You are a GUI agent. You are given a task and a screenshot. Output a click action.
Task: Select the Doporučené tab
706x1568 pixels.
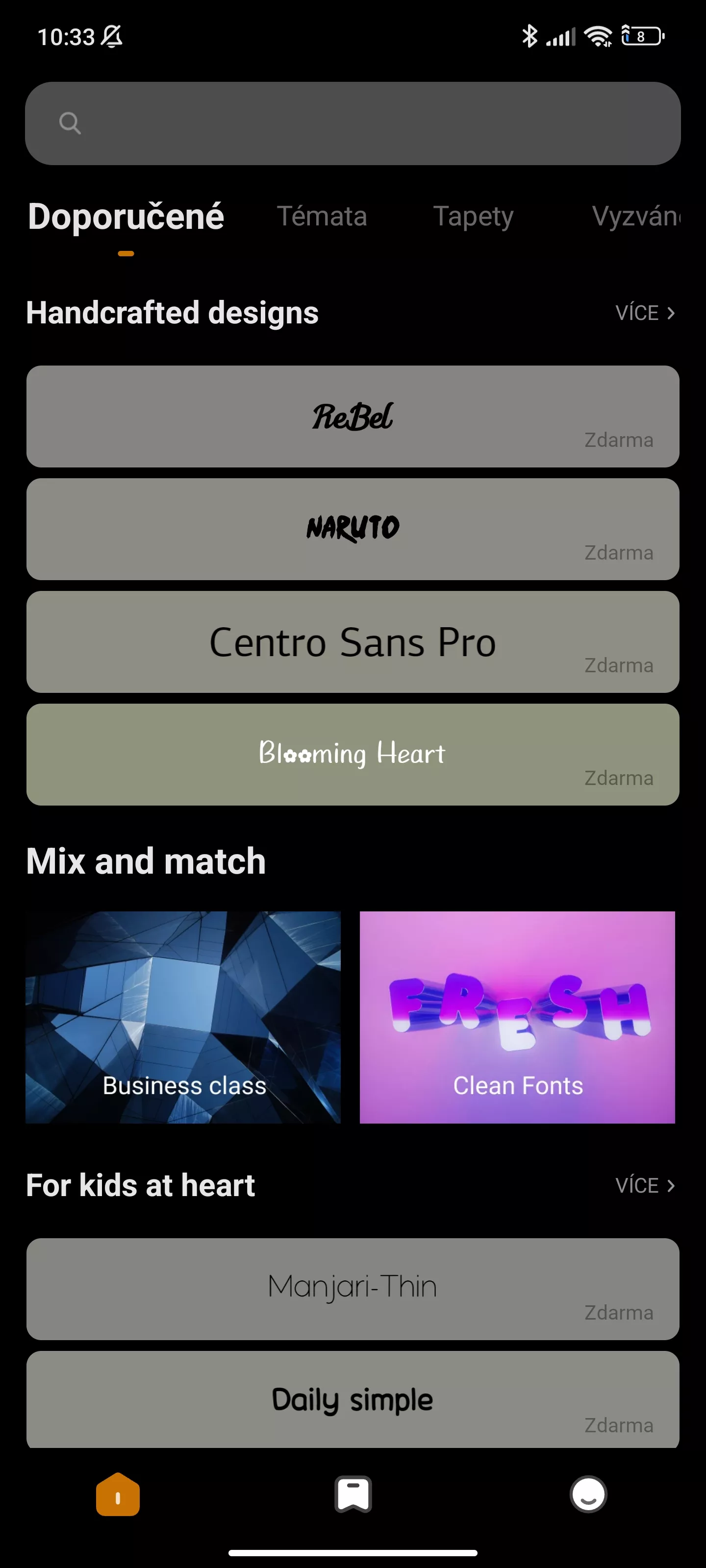coord(126,217)
